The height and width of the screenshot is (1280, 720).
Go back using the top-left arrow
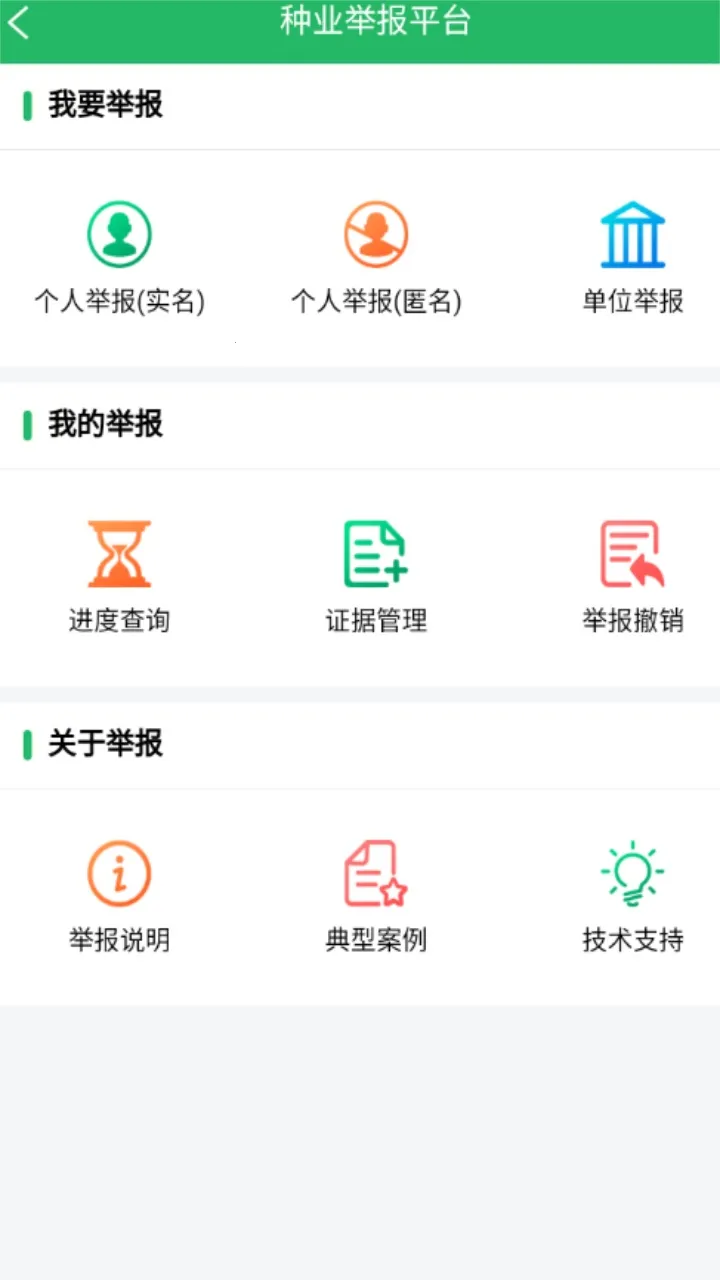pos(19,22)
